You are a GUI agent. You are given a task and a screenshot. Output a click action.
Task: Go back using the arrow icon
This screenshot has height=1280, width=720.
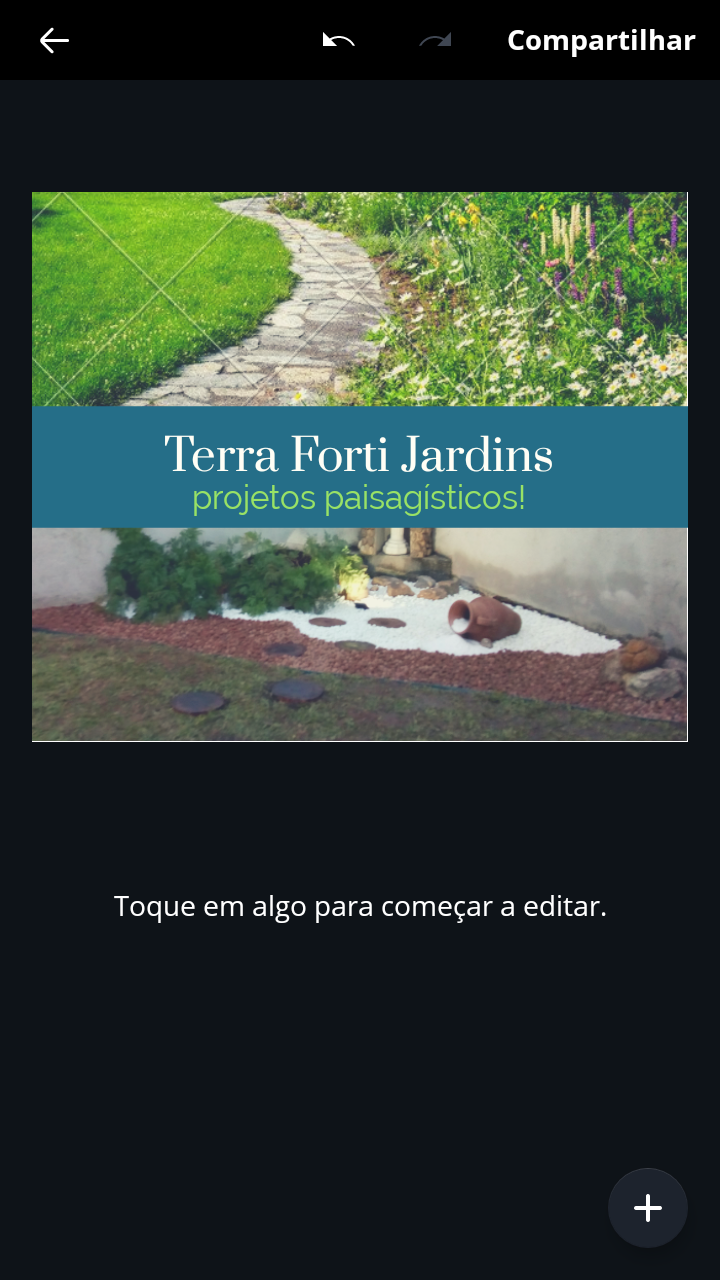[x=54, y=40]
